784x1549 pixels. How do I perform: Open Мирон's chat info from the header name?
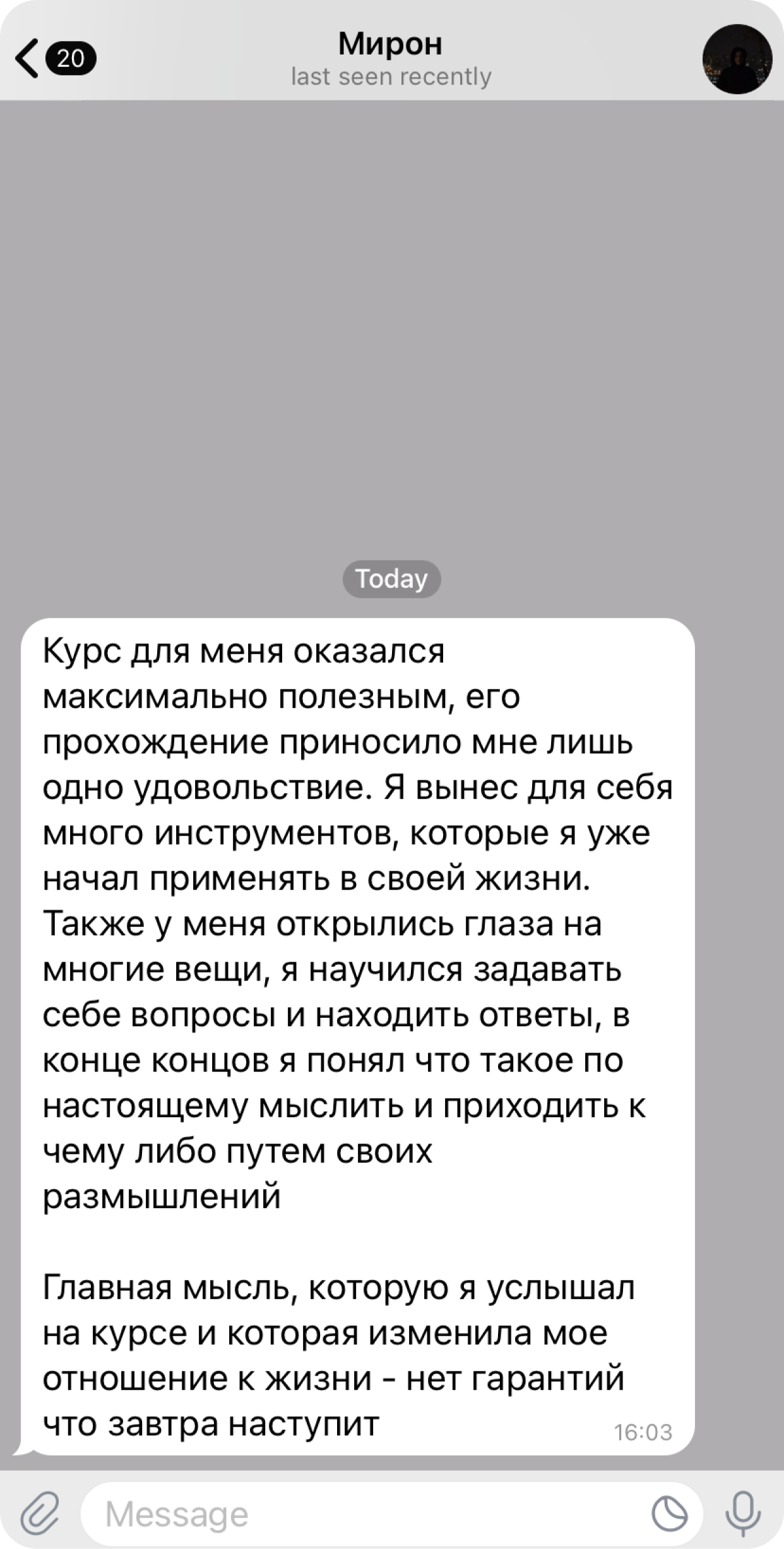pos(391,44)
